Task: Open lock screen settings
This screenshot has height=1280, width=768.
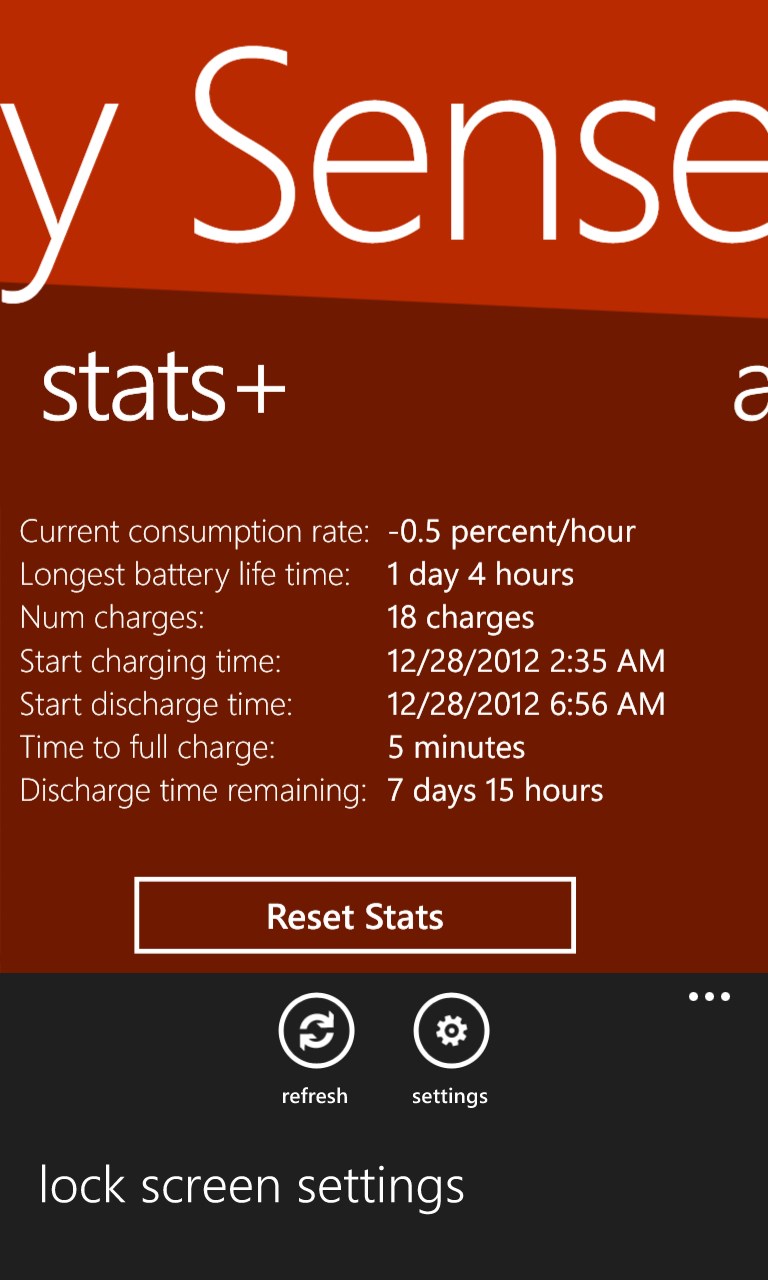Action: pyautogui.click(x=252, y=1186)
